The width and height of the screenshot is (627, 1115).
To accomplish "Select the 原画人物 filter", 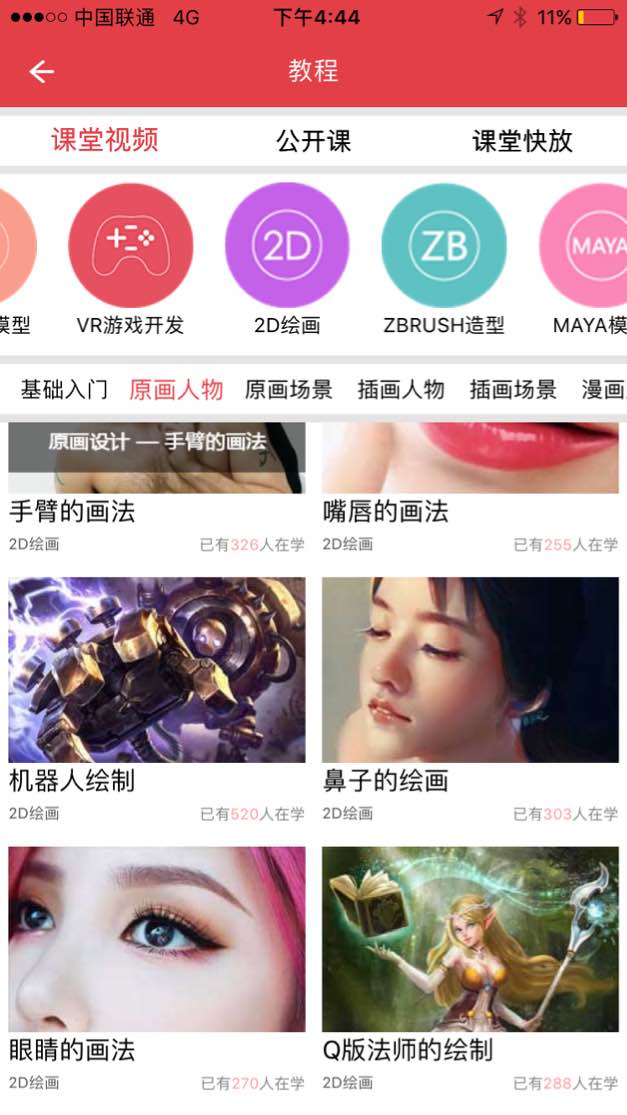I will click(x=176, y=390).
